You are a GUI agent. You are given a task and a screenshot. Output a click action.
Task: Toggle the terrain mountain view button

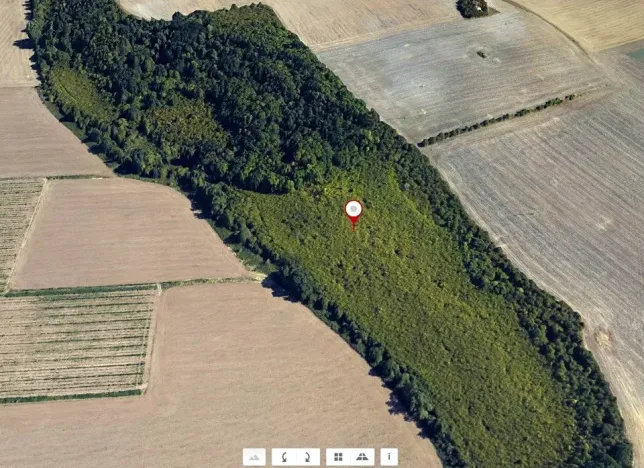tap(254, 457)
